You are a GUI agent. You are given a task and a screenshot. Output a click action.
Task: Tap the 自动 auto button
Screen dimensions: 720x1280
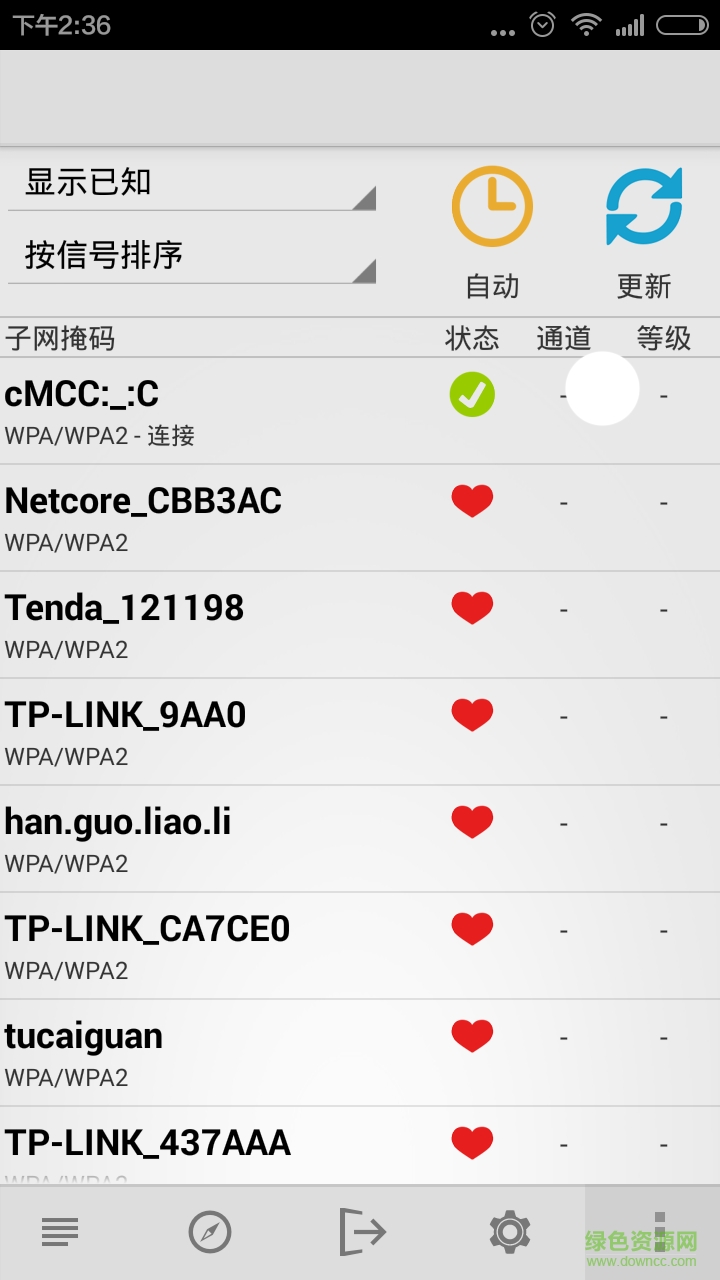coord(491,287)
